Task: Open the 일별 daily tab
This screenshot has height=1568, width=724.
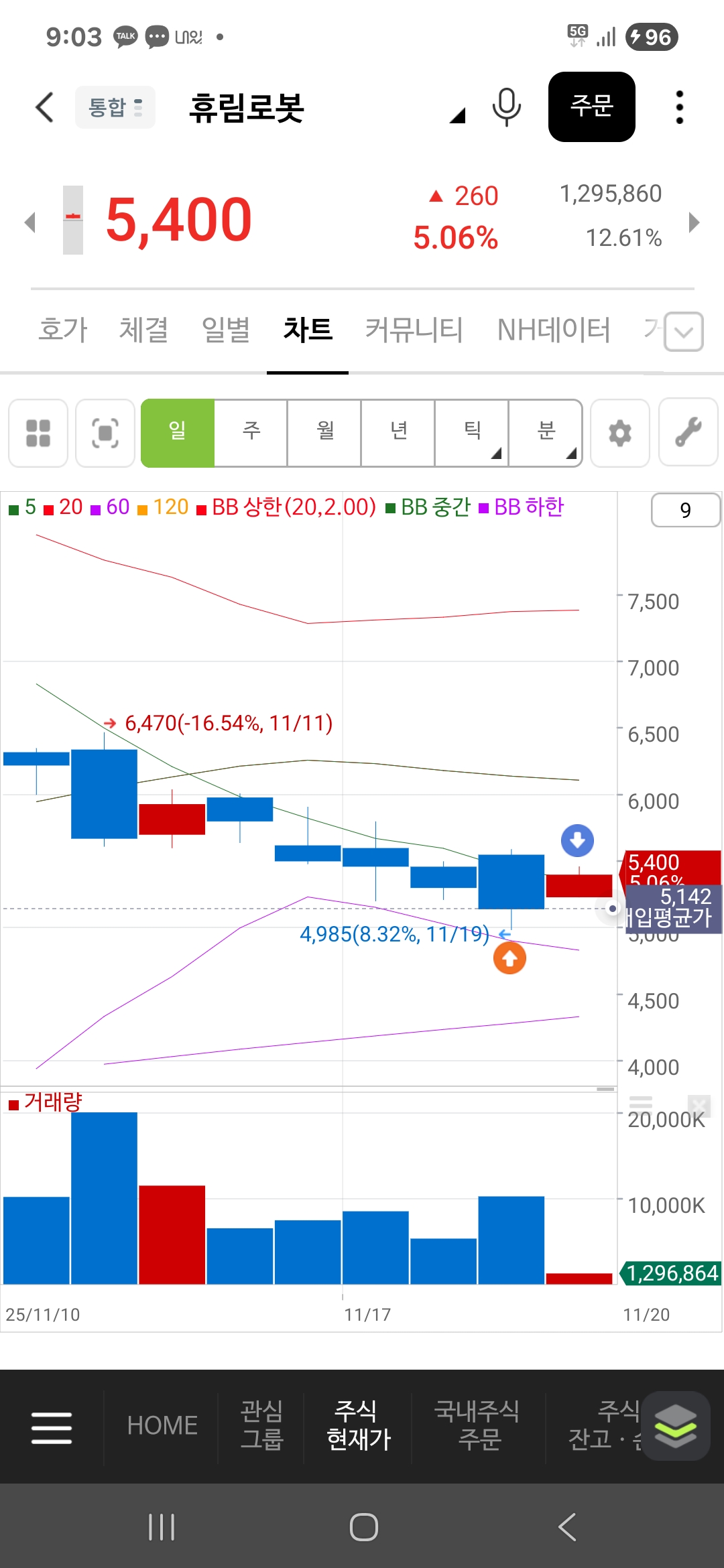Action: [226, 330]
